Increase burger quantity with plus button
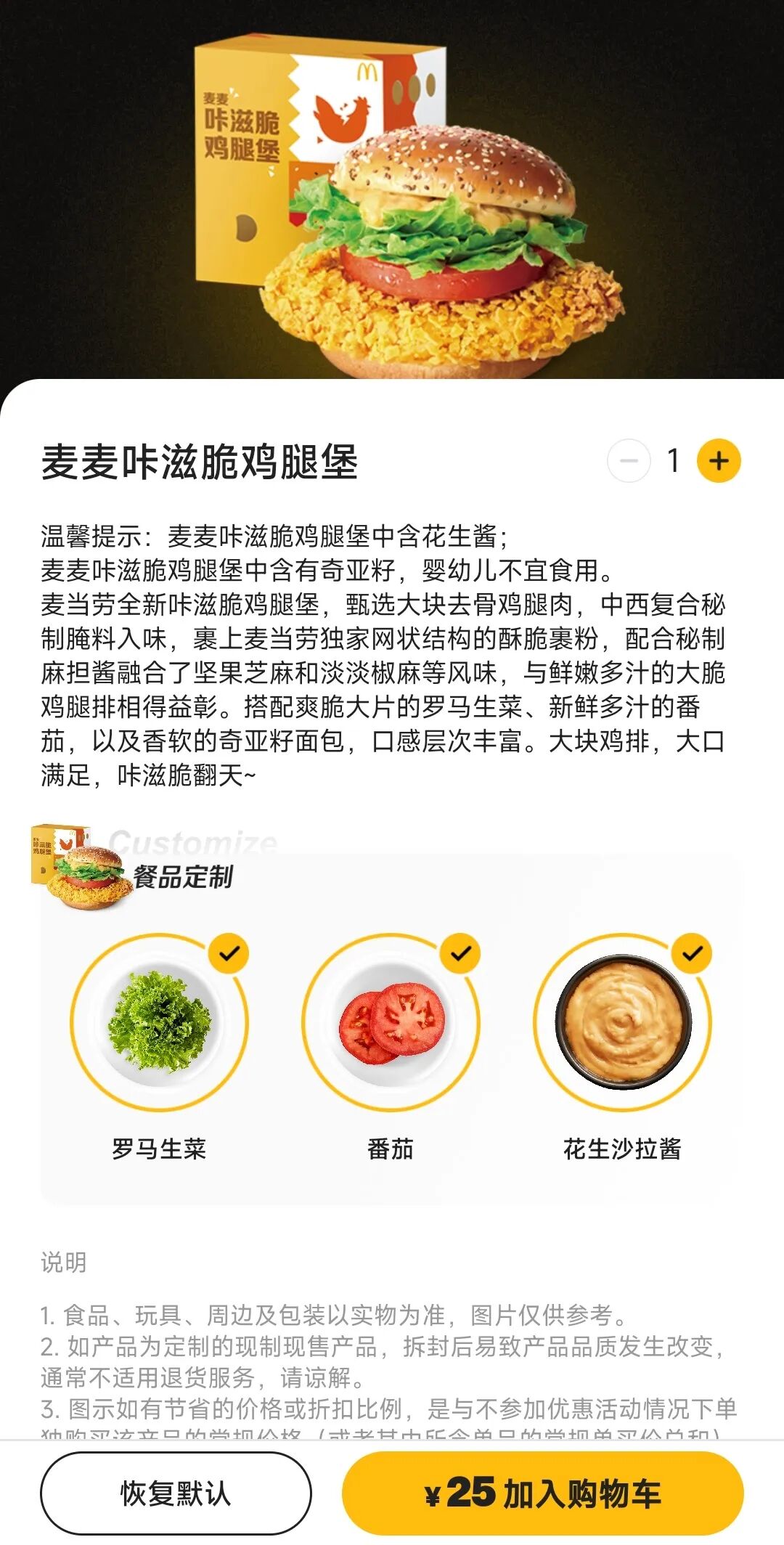Viewport: 784px width, 1545px height. (718, 461)
